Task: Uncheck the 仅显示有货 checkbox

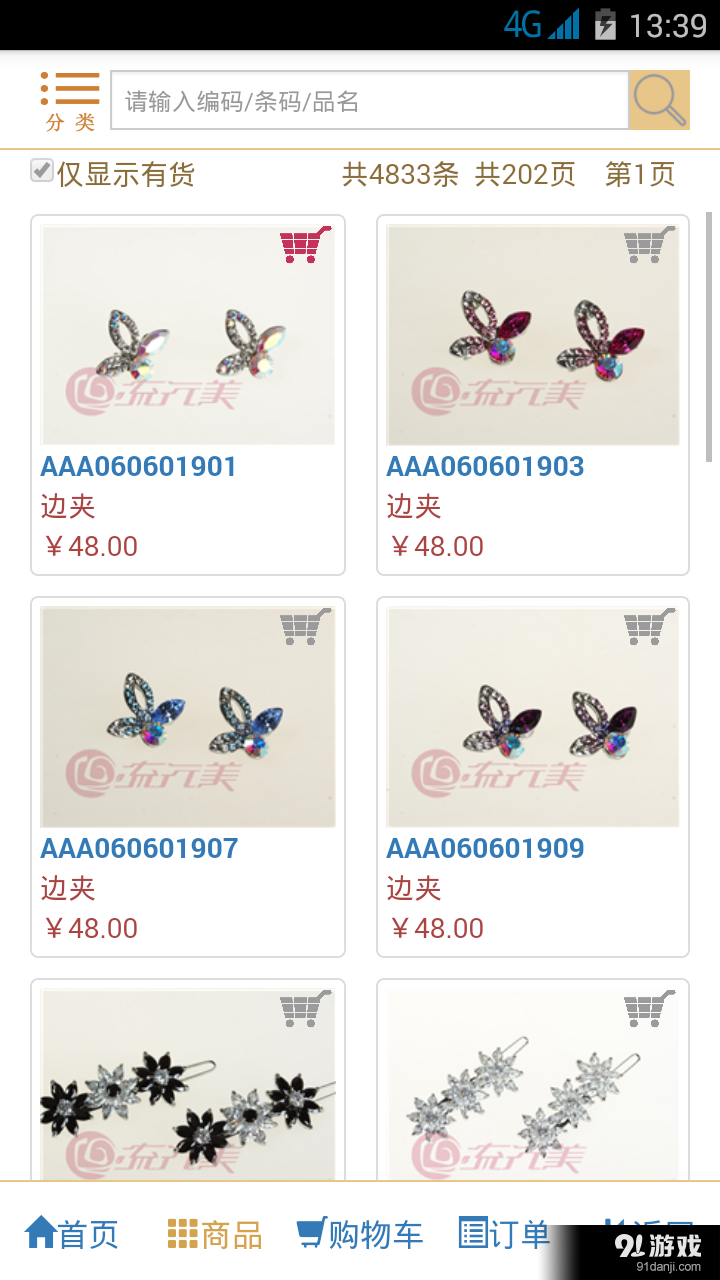Action: coord(41,171)
